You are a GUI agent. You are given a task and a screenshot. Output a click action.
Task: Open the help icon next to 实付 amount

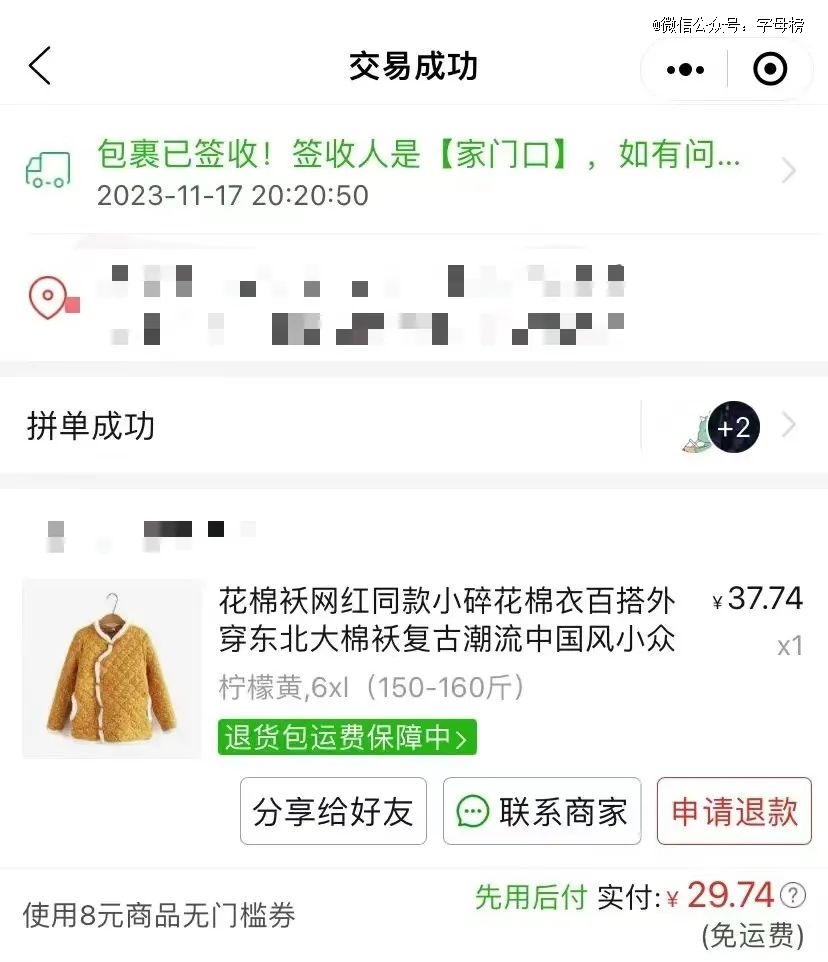point(793,894)
